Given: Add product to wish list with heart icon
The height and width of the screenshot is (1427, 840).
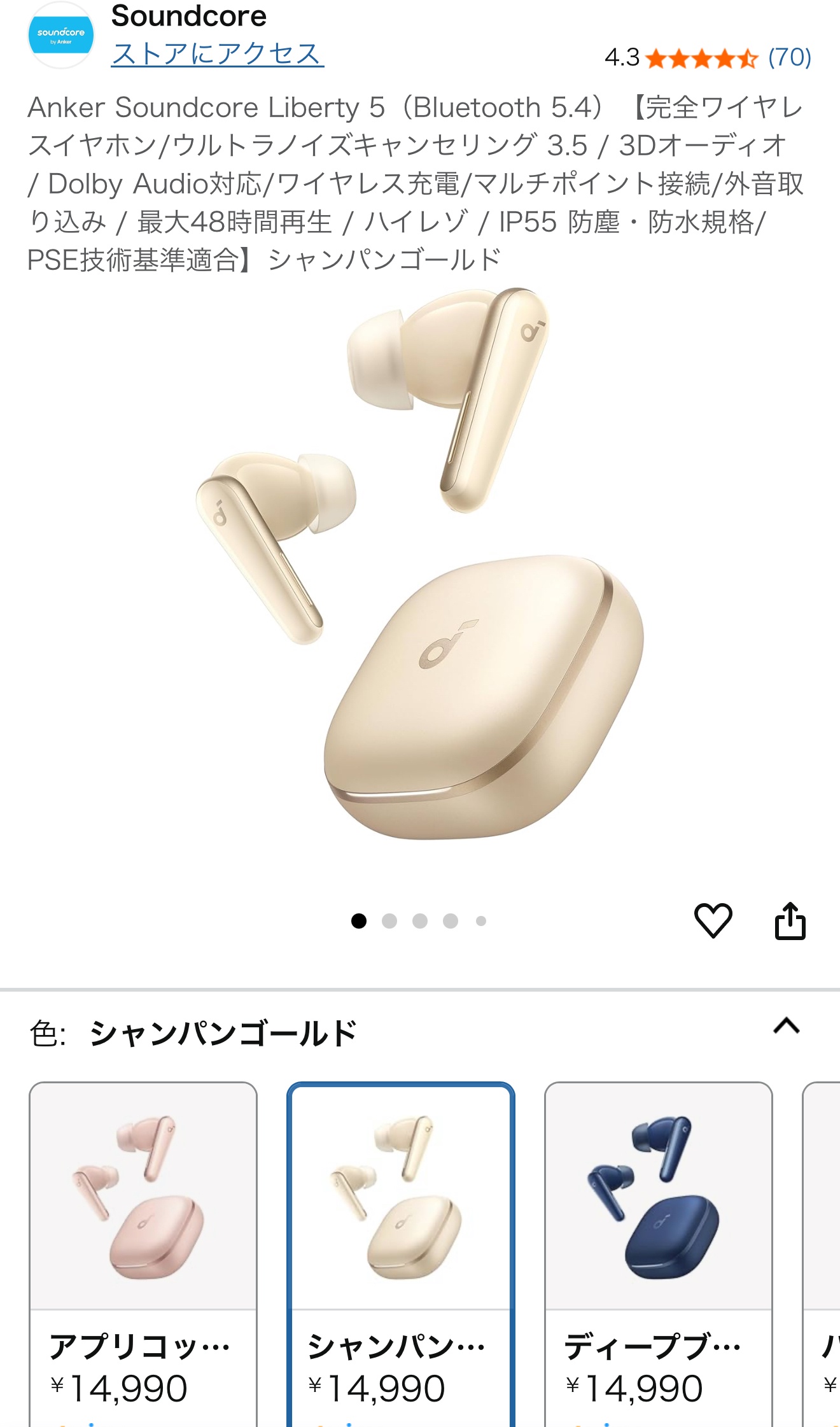Looking at the screenshot, I should click(713, 920).
